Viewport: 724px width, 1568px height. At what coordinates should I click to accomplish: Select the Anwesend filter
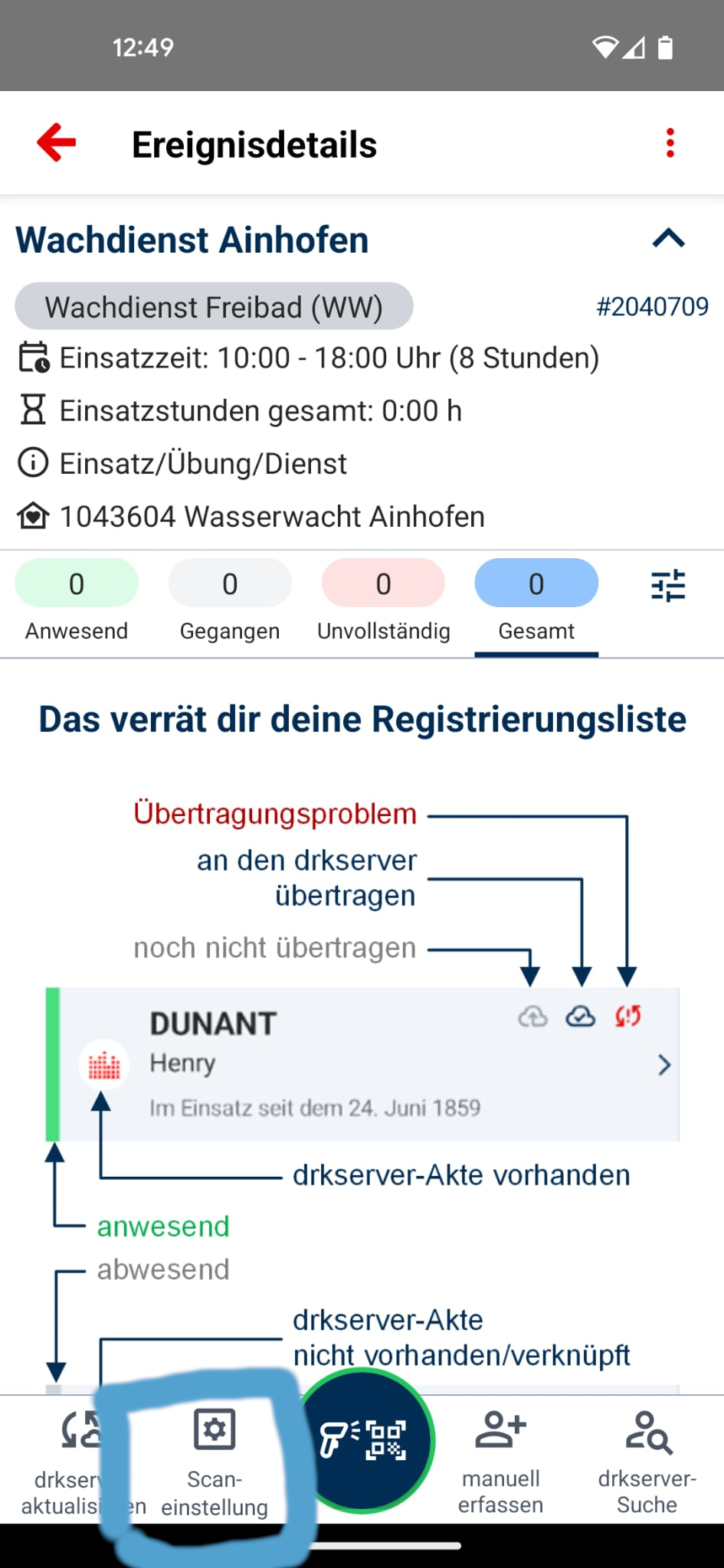(x=77, y=602)
